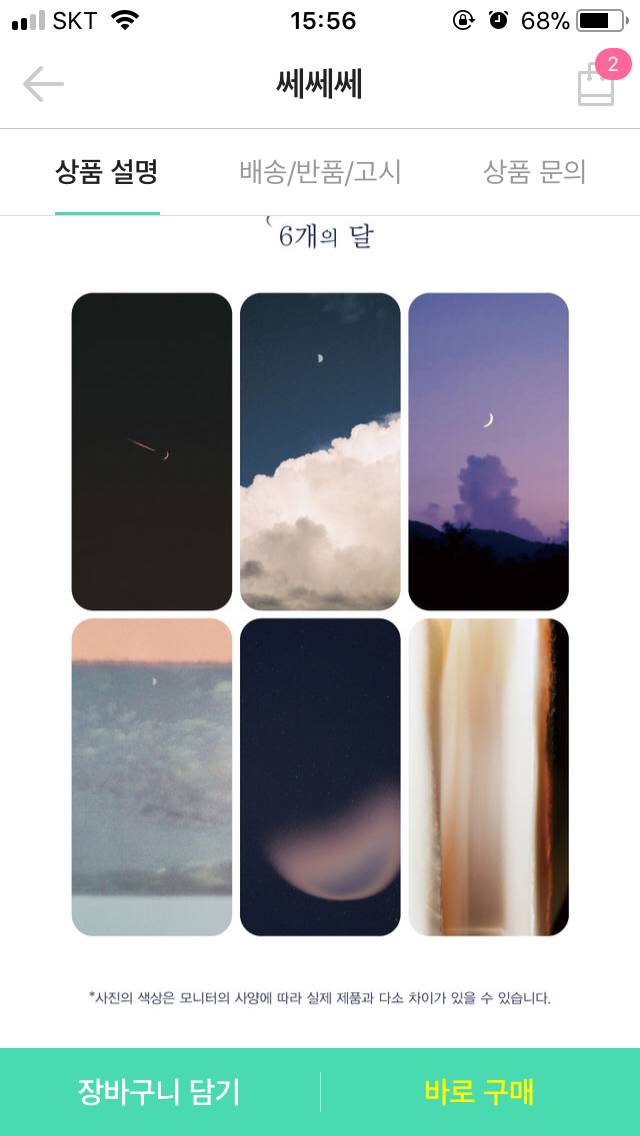
Task: Go back using the arrow icon
Action: (43, 85)
